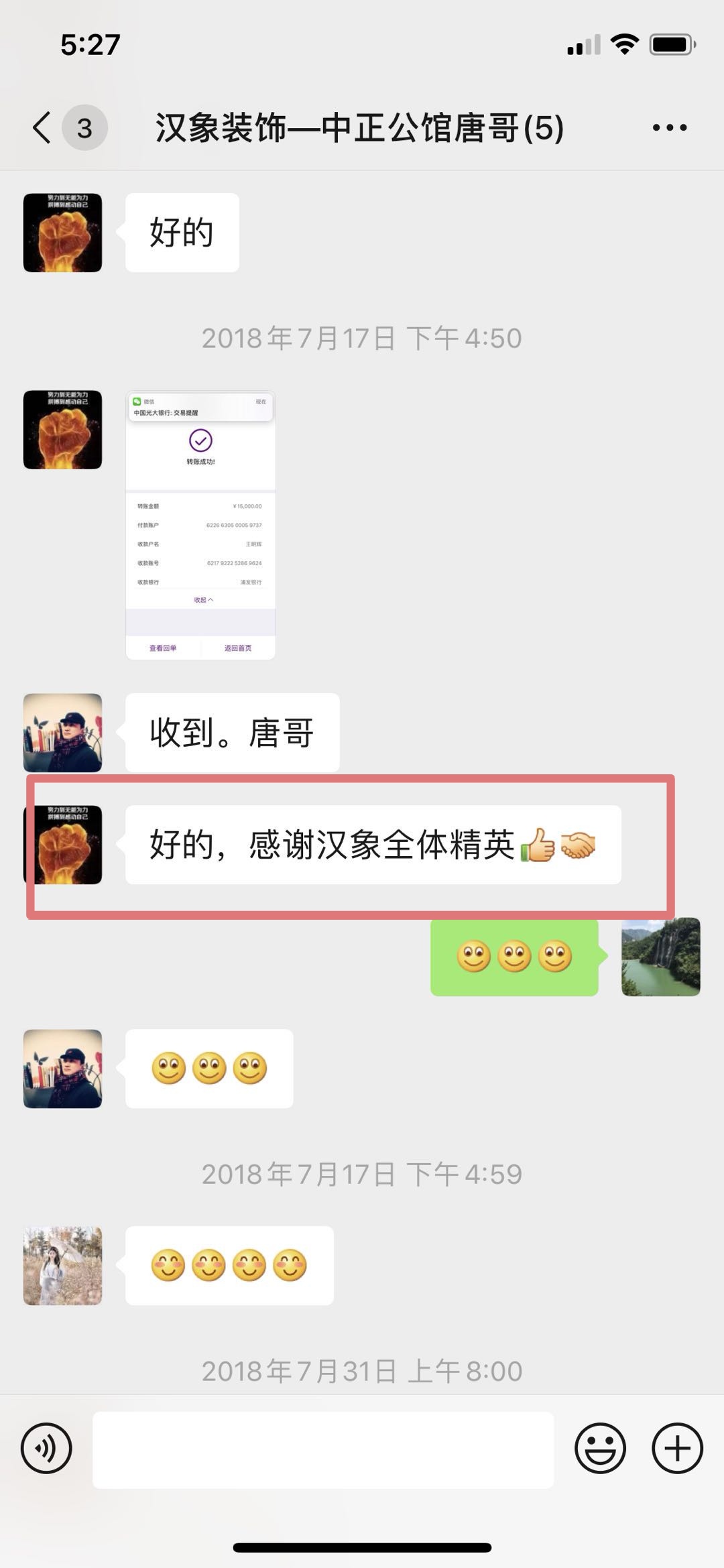Open avatar of sender with blushing emojis

point(62,1266)
